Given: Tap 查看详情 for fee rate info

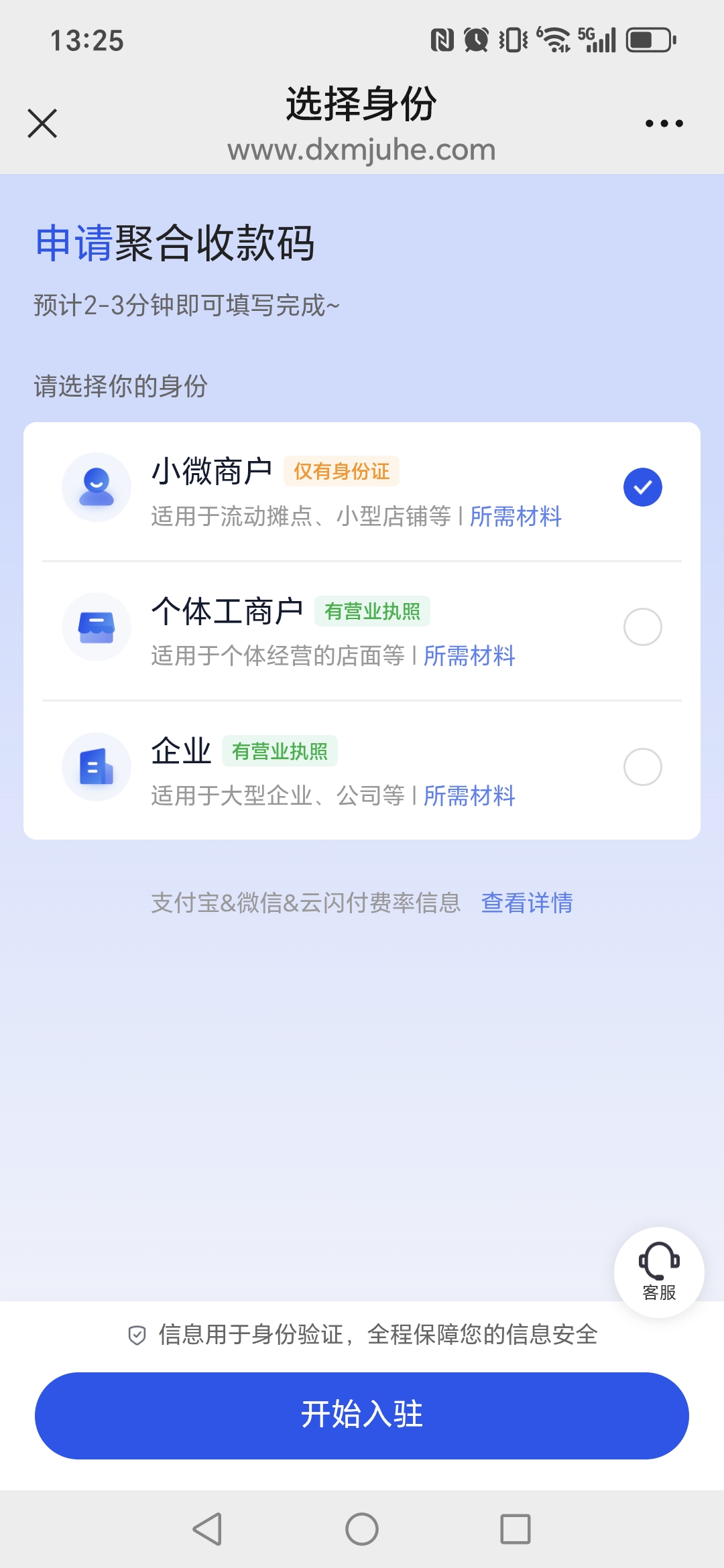Looking at the screenshot, I should (x=527, y=903).
